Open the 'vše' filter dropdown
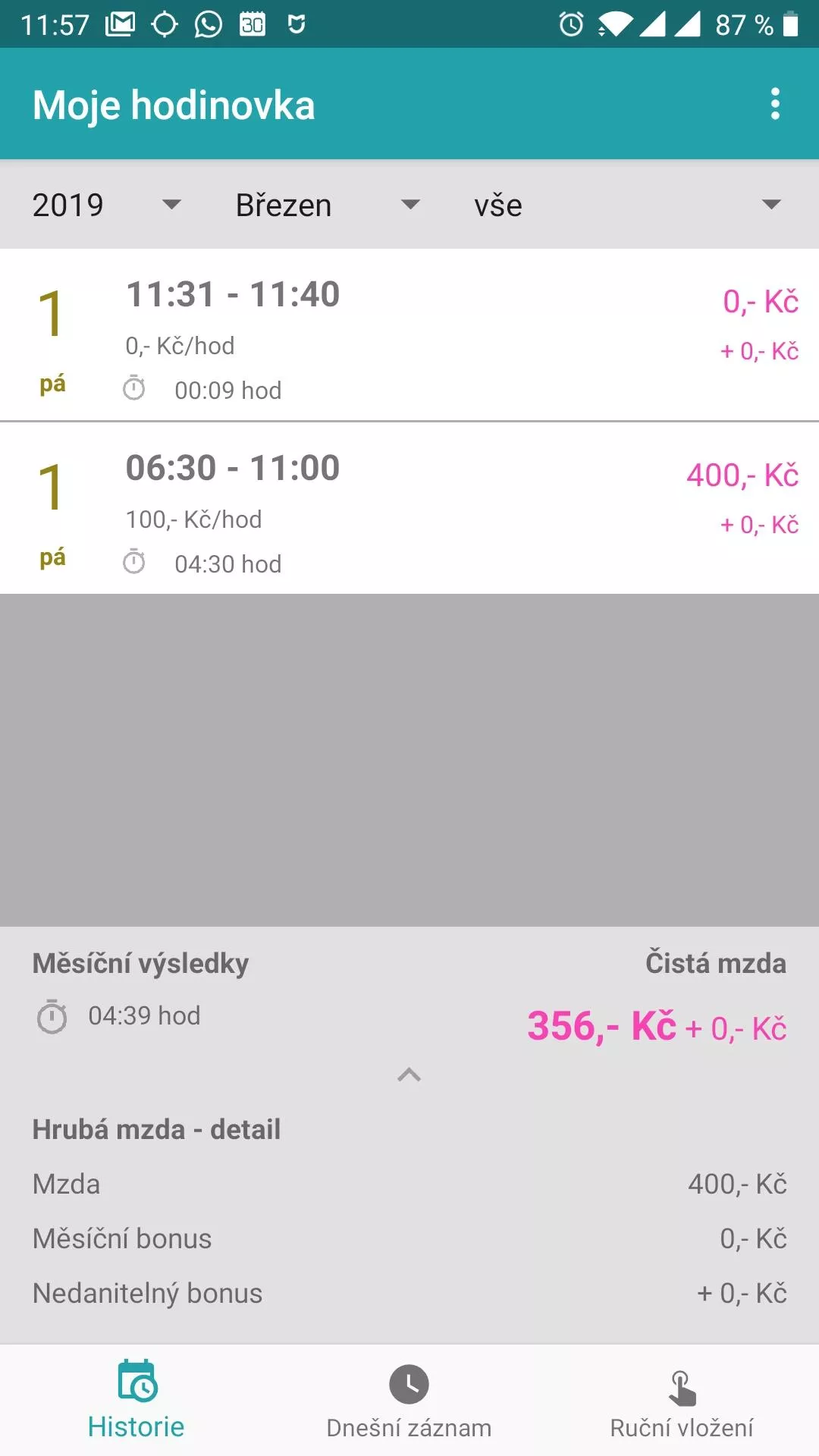This screenshot has height=1456, width=819. point(626,206)
